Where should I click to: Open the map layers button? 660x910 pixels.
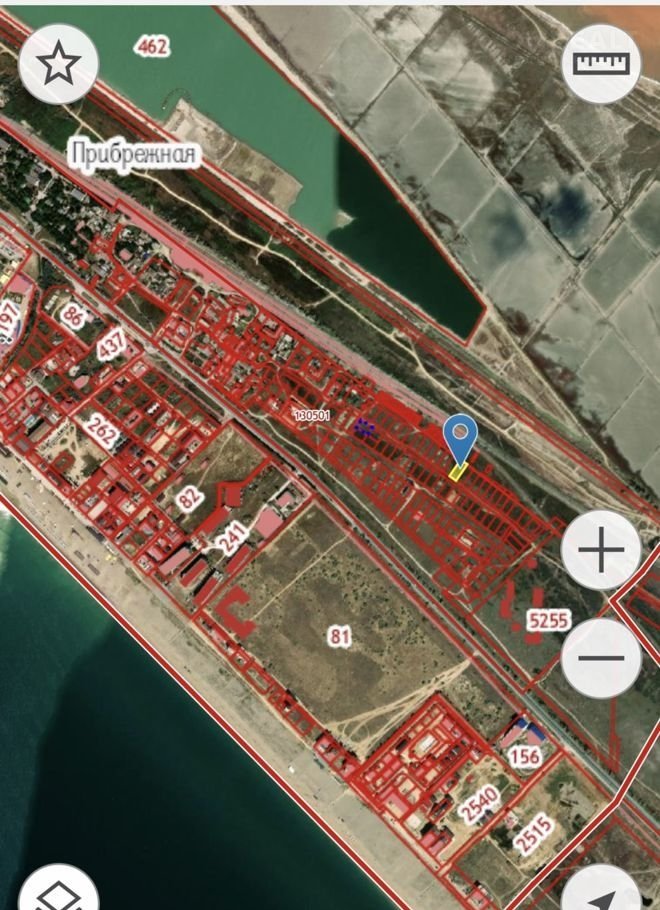tap(58, 893)
